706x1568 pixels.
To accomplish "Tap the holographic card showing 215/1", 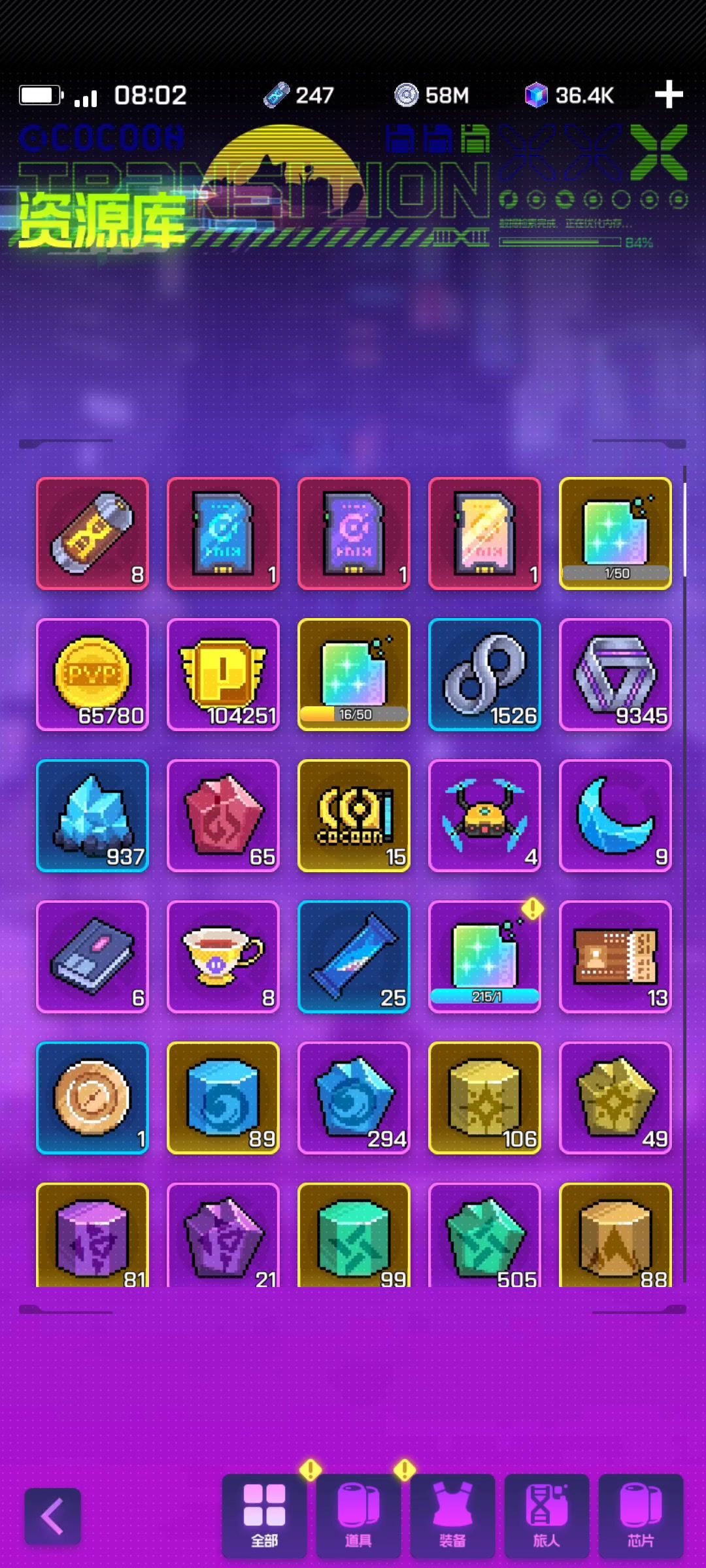I will pyautogui.click(x=484, y=956).
